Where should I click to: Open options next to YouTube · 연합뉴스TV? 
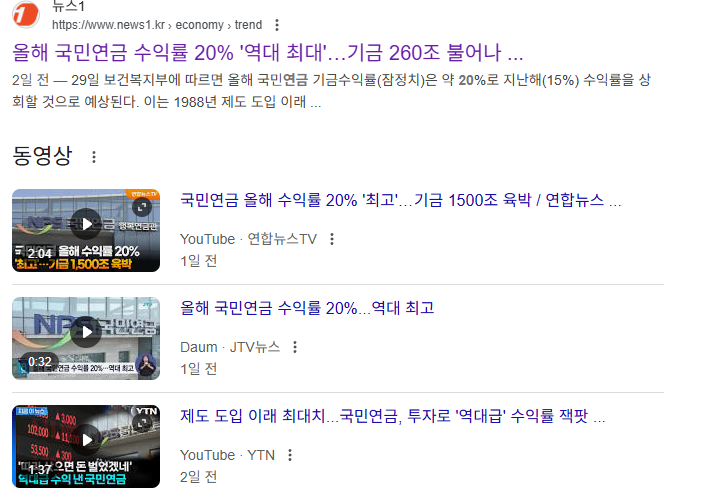pos(332,239)
